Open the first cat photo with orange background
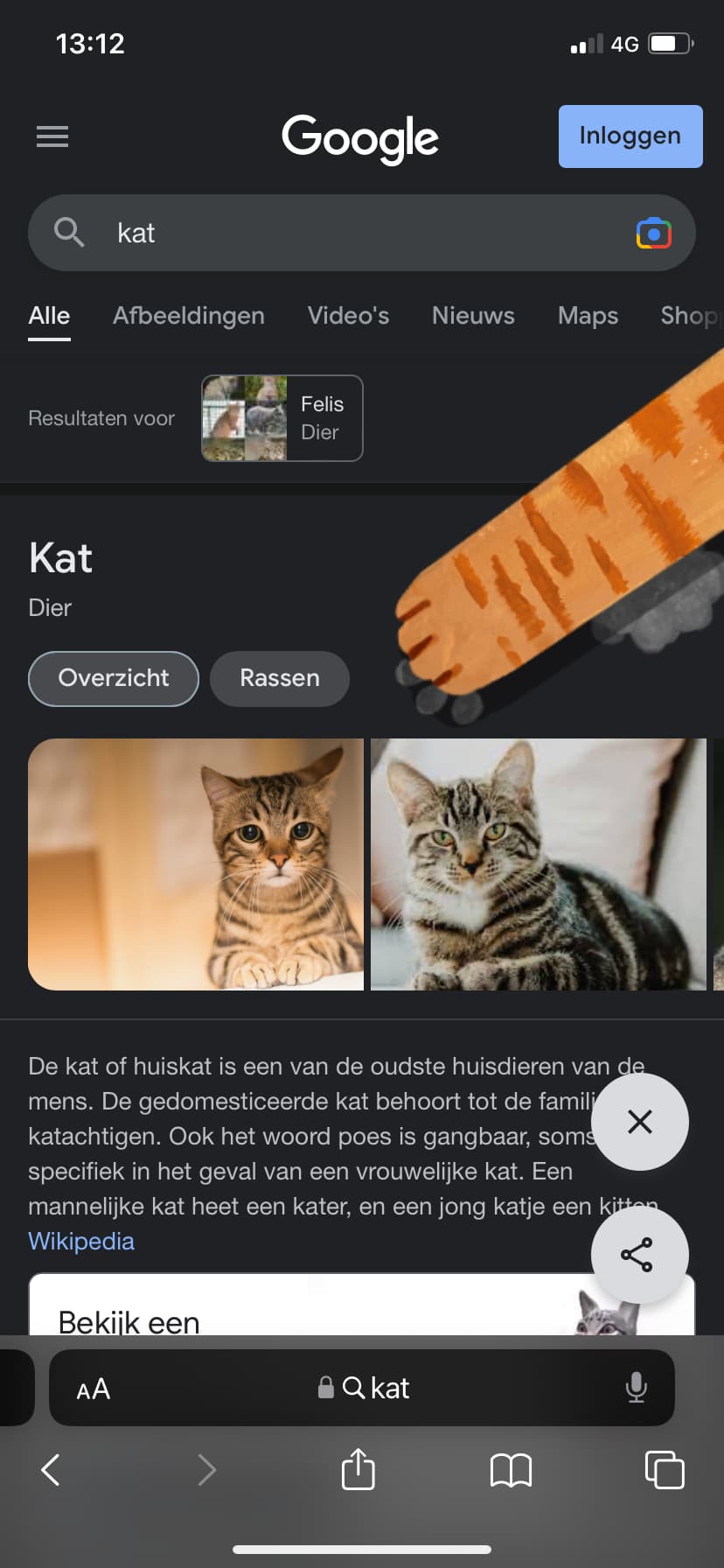Viewport: 724px width, 1568px height. point(196,864)
